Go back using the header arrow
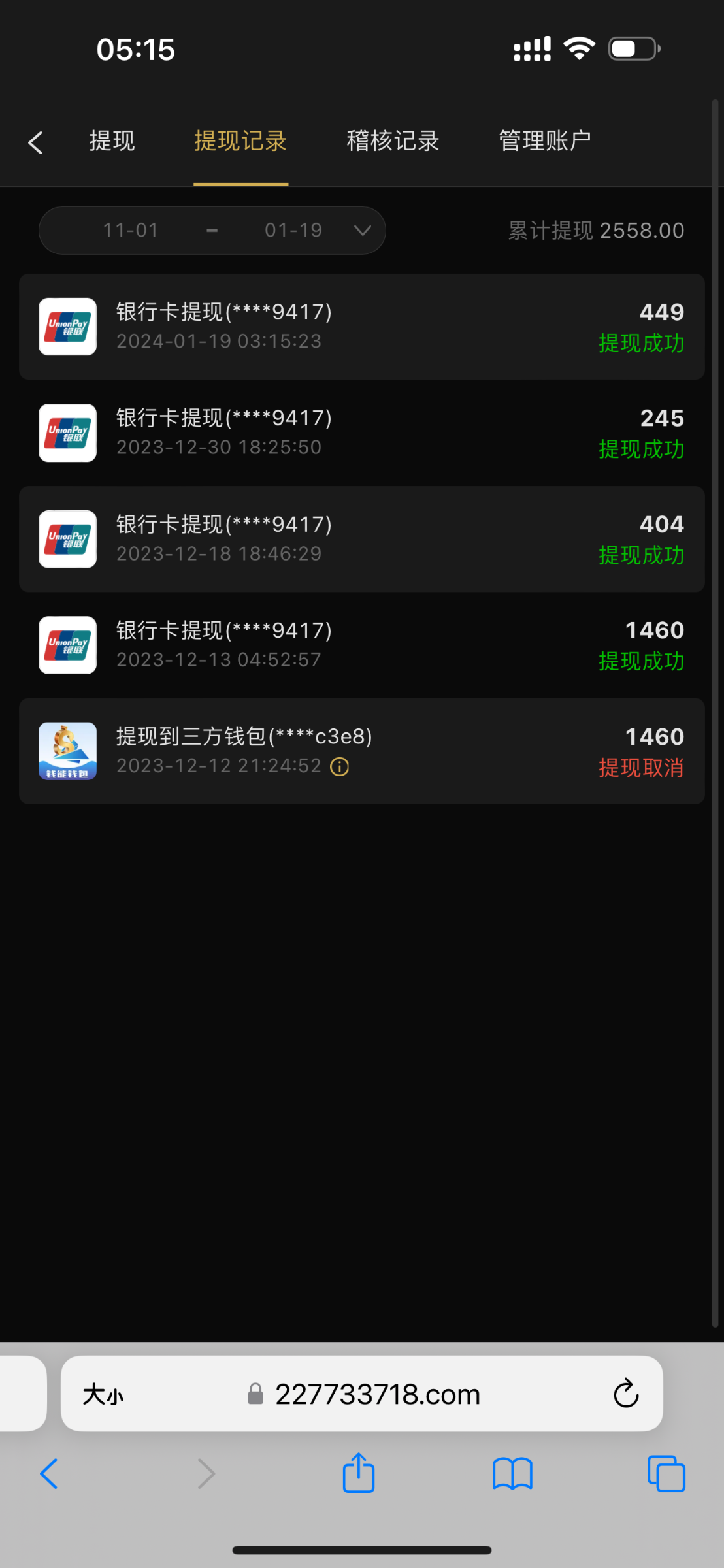This screenshot has height=1568, width=724. tap(36, 142)
